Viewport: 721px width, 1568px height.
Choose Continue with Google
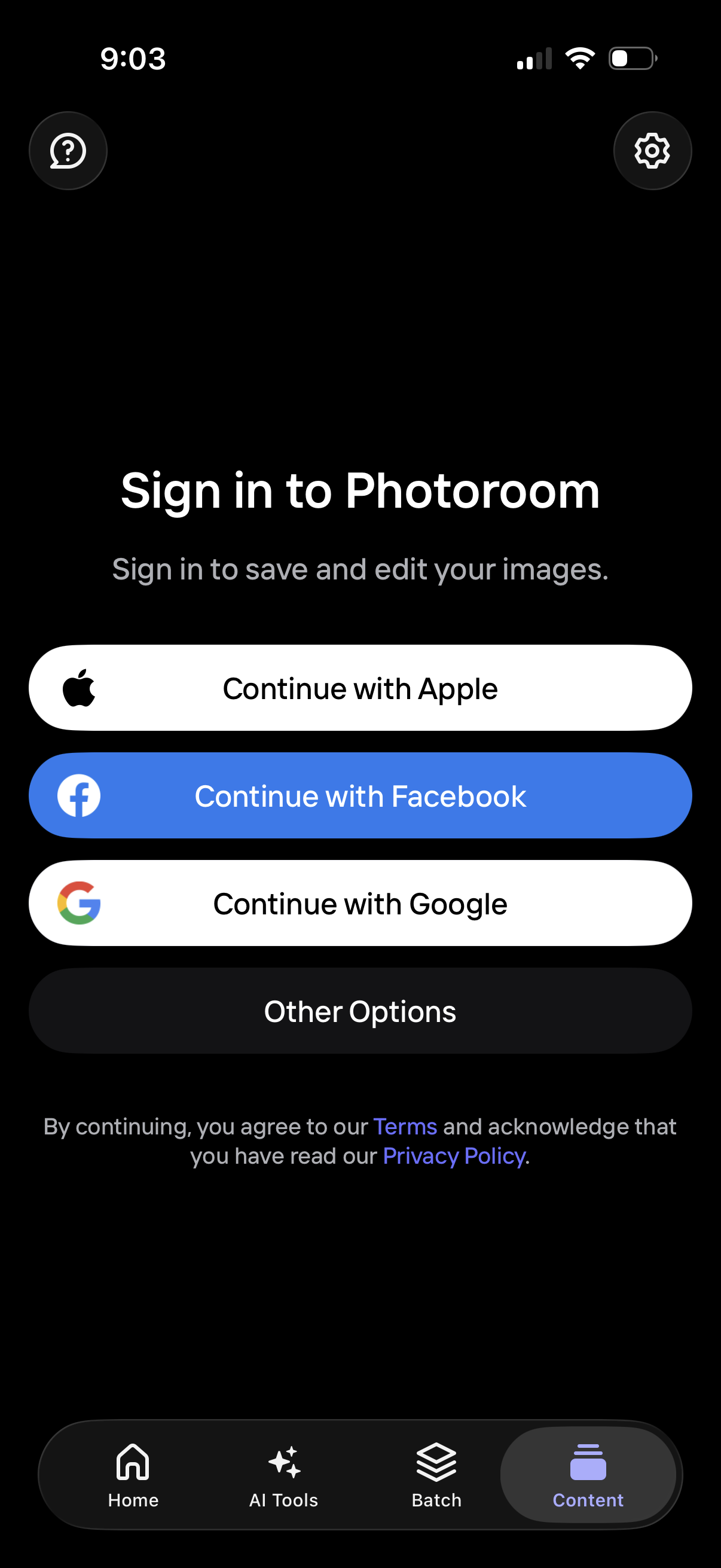point(360,903)
